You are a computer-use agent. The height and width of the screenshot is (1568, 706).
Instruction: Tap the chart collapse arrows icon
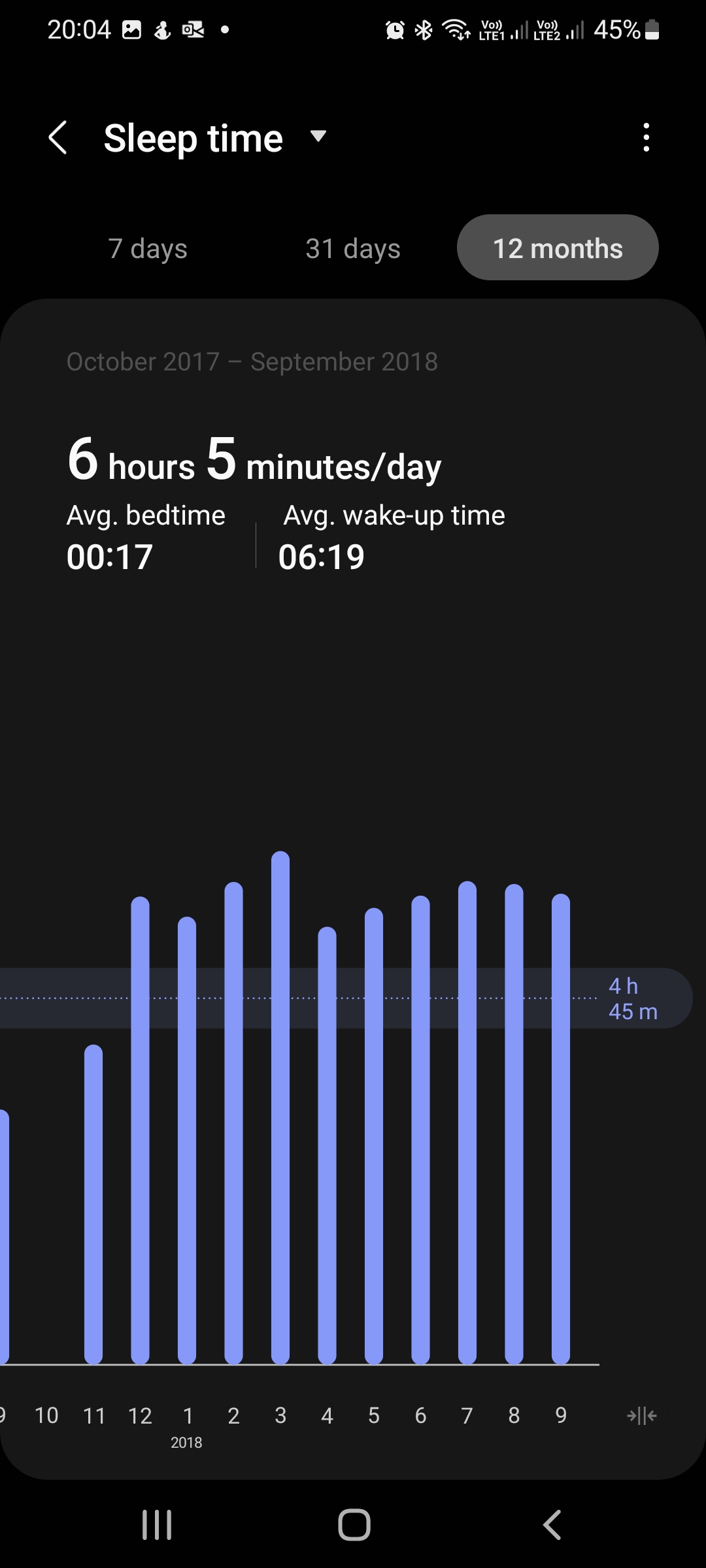(x=641, y=1416)
